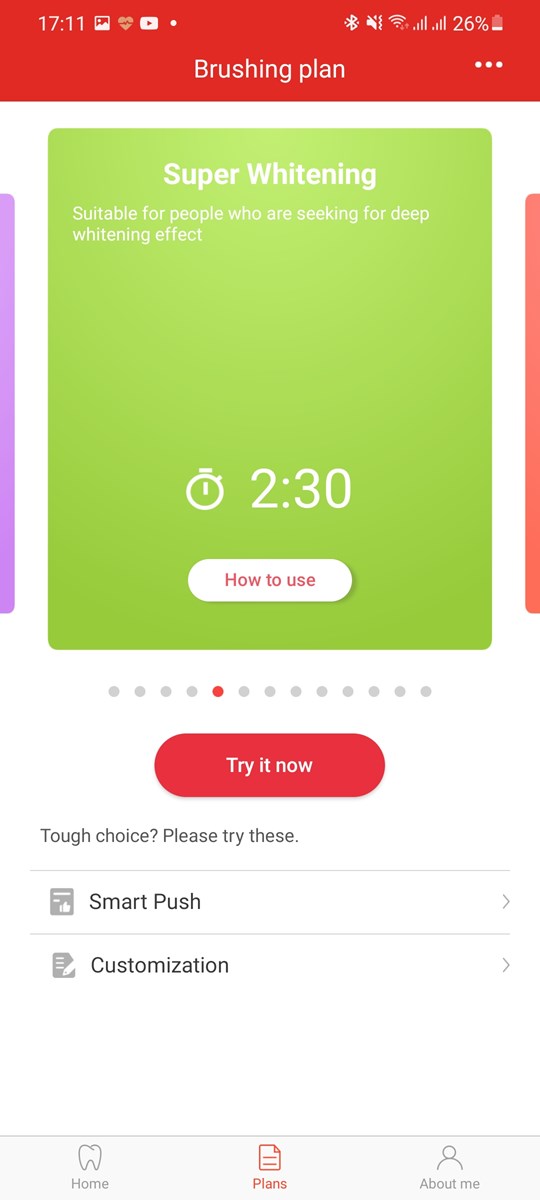Open the Super Whitening plan card

[270, 389]
